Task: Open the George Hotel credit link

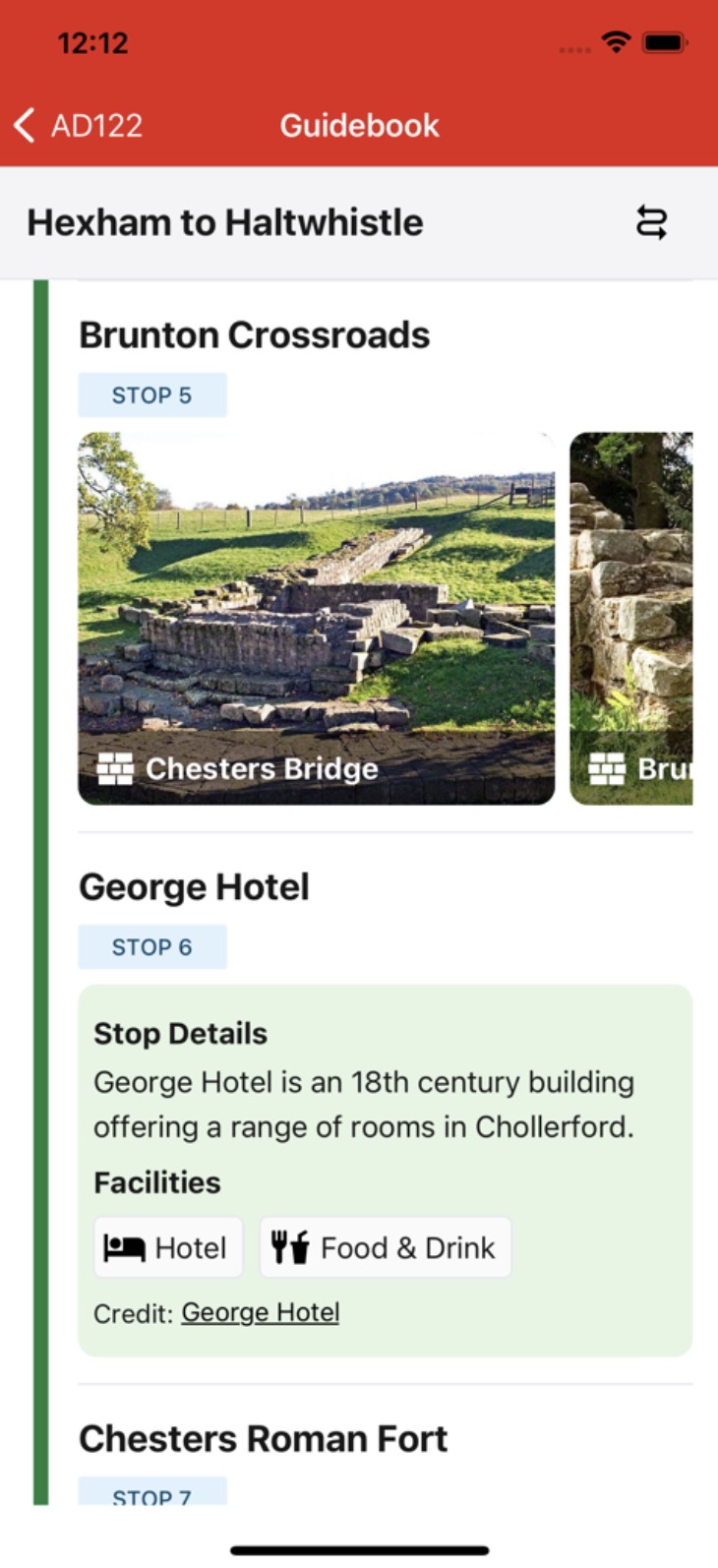Action: tap(260, 1311)
